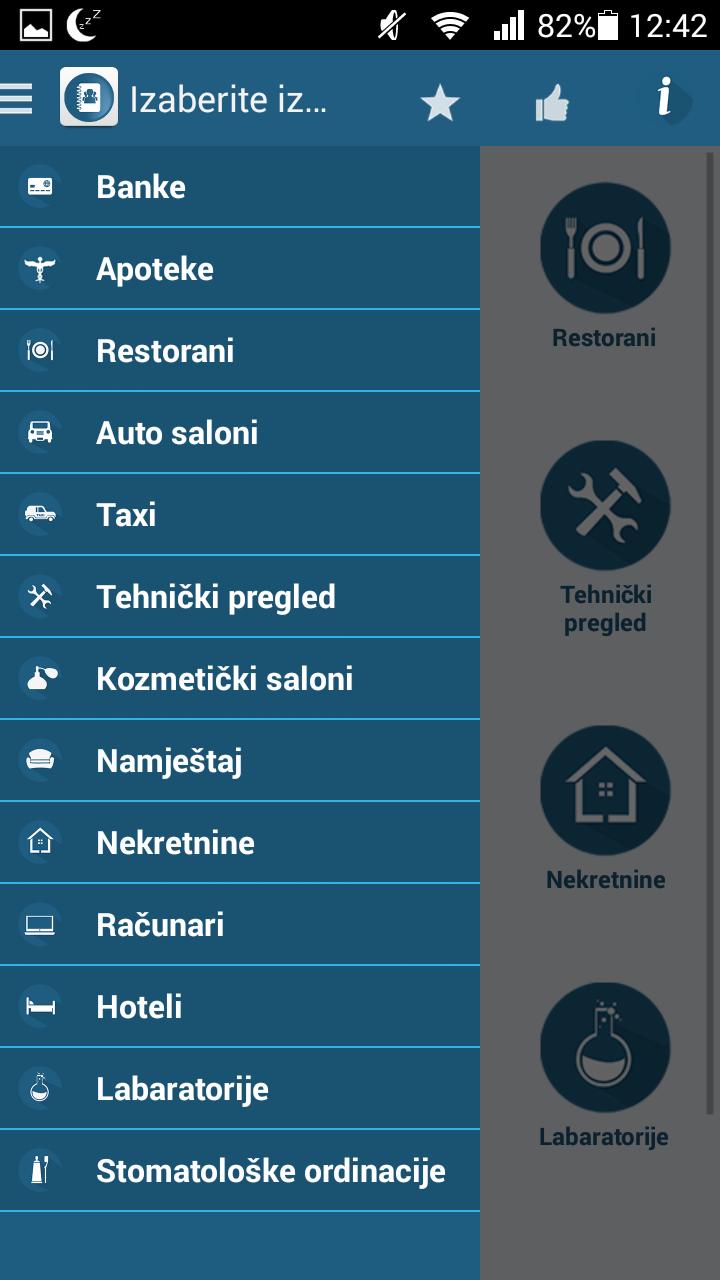Select the Banke credit card icon

tap(38, 186)
